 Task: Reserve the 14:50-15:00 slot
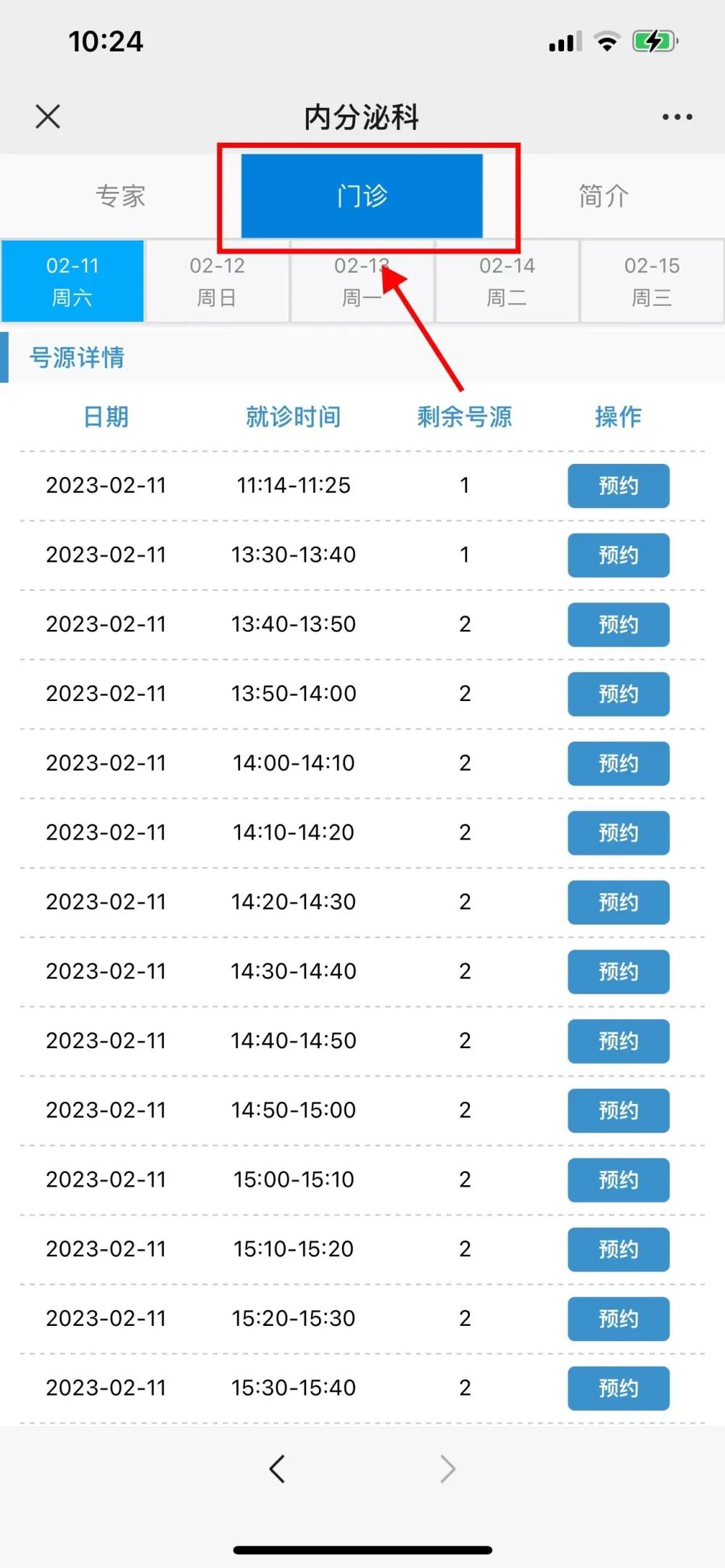pos(618,1111)
